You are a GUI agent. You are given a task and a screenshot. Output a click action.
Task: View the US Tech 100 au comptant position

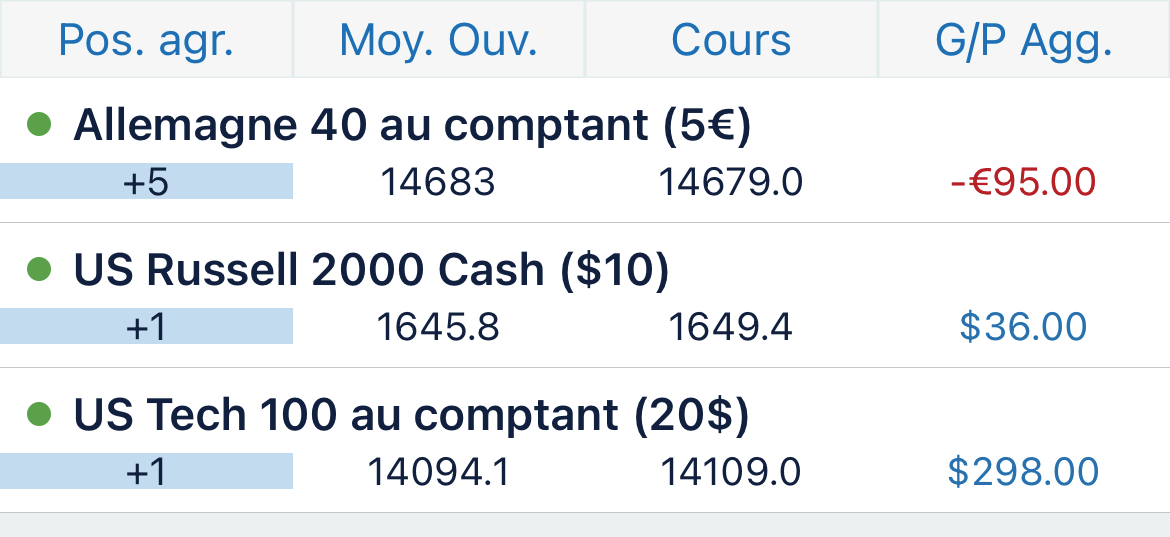411,416
